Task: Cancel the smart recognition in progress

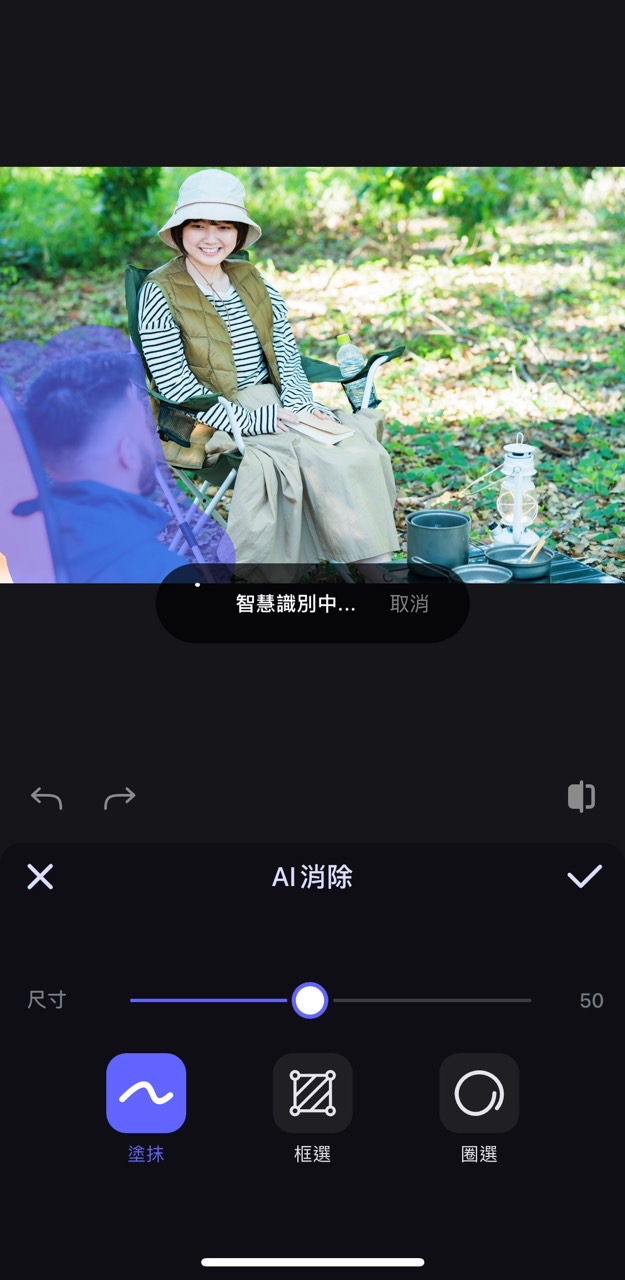Action: [409, 604]
